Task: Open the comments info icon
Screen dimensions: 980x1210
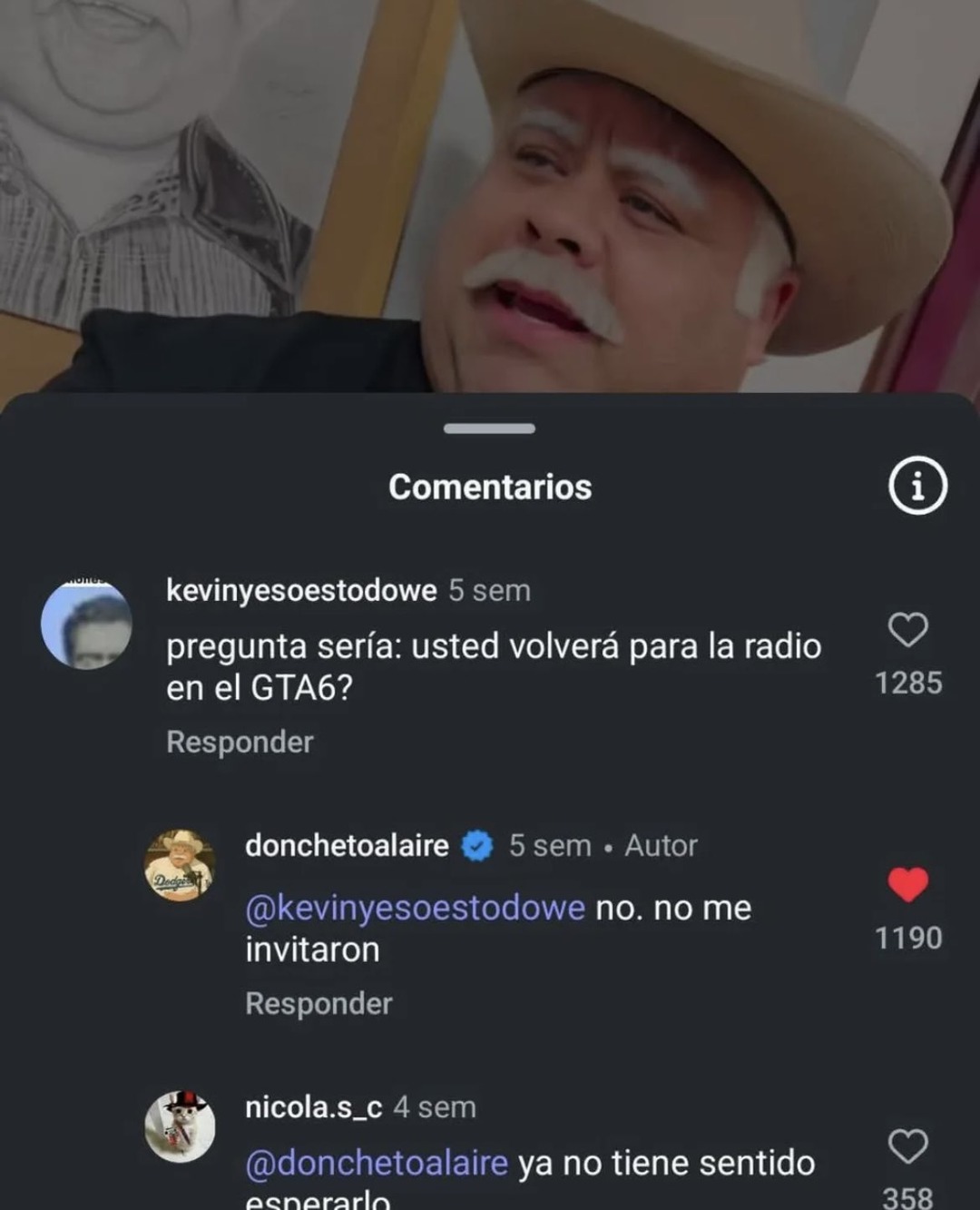Action: (916, 486)
